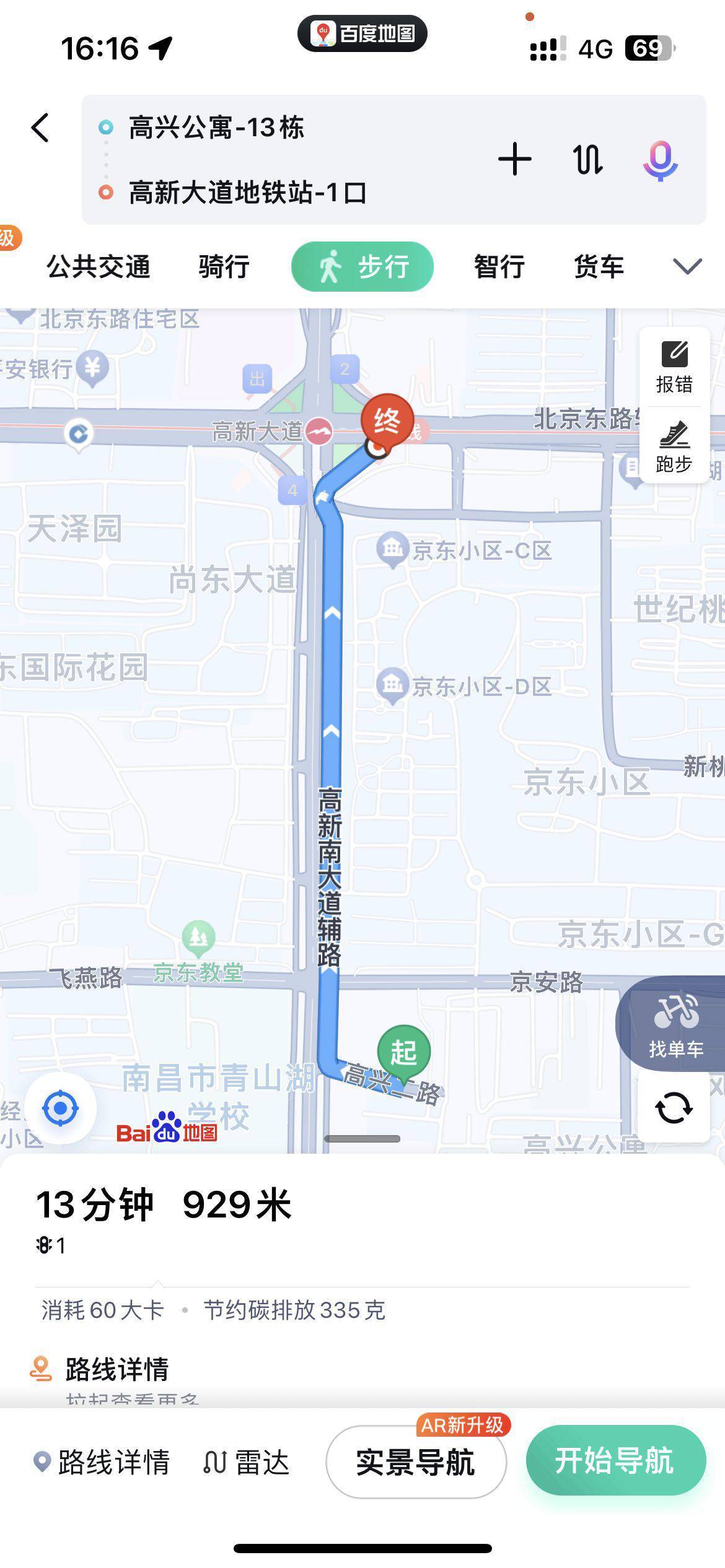Start navigation with 开始导航
The width and height of the screenshot is (725, 1568).
tap(615, 1461)
